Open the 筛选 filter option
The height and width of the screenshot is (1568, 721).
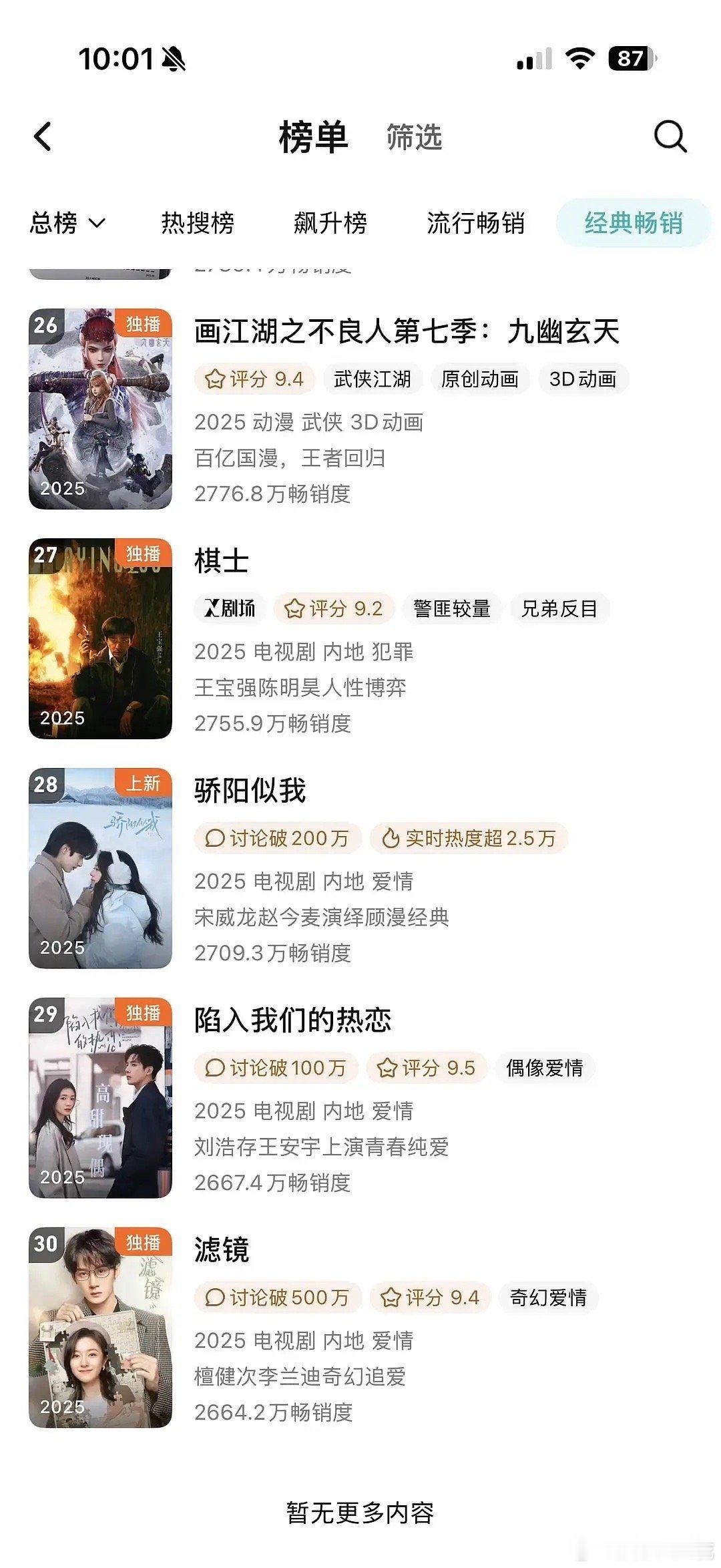[x=412, y=138]
